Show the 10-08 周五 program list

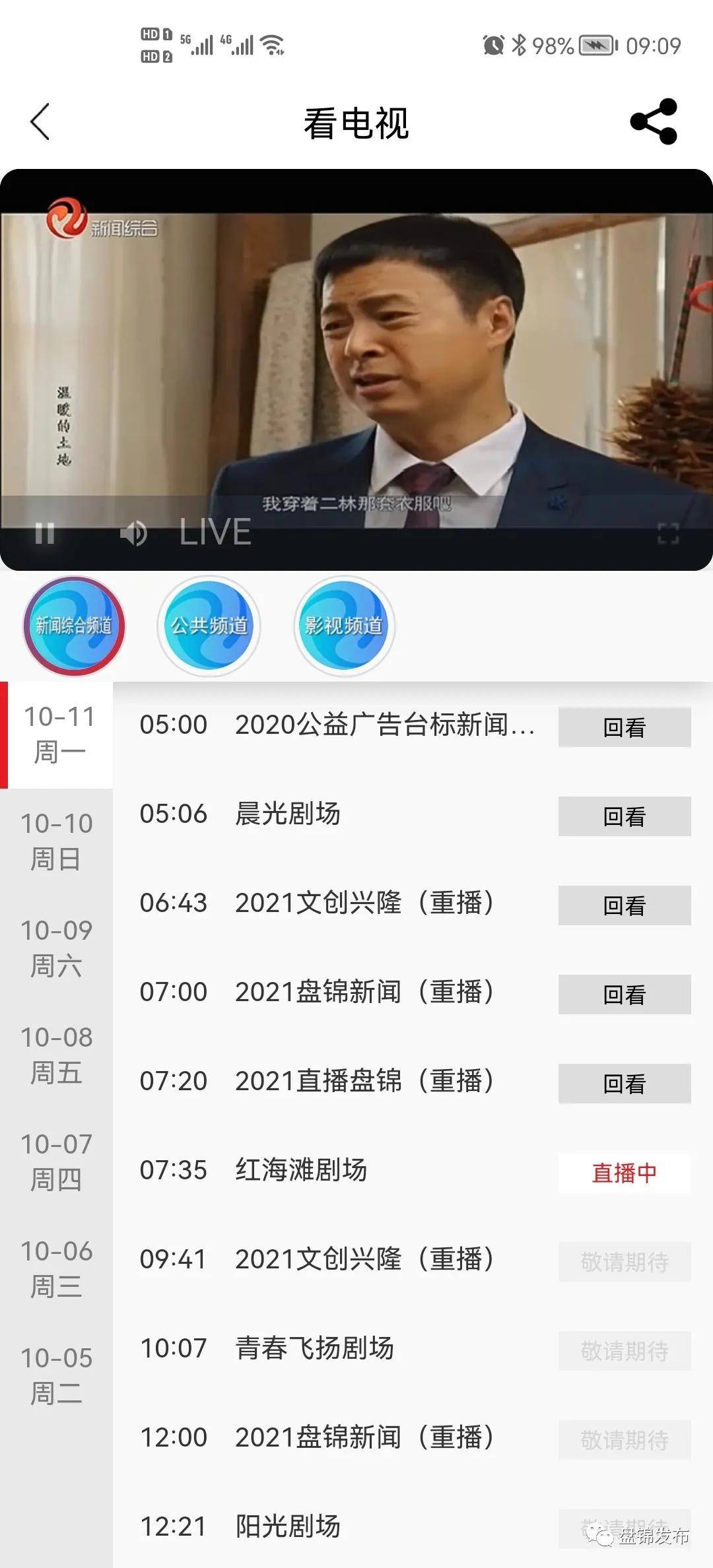click(56, 1055)
